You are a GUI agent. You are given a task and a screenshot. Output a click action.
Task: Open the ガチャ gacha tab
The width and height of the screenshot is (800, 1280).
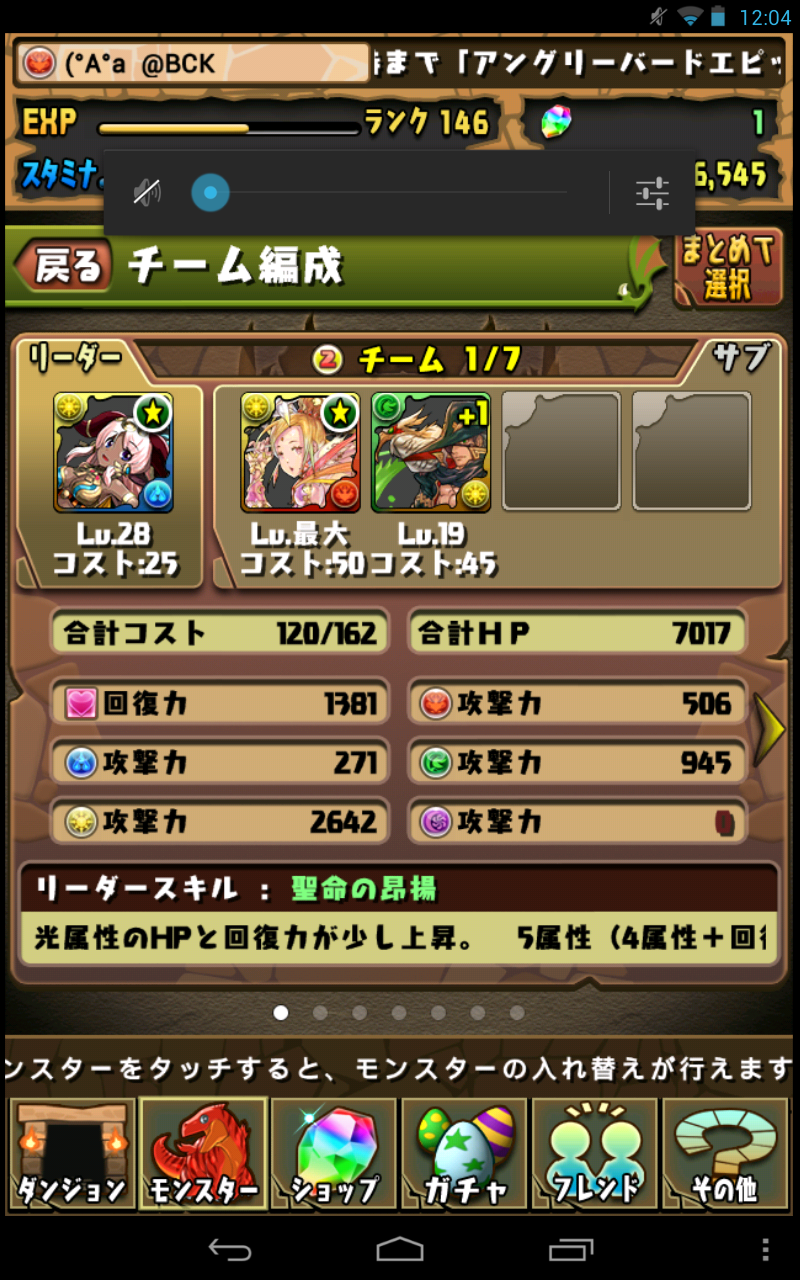click(466, 1152)
